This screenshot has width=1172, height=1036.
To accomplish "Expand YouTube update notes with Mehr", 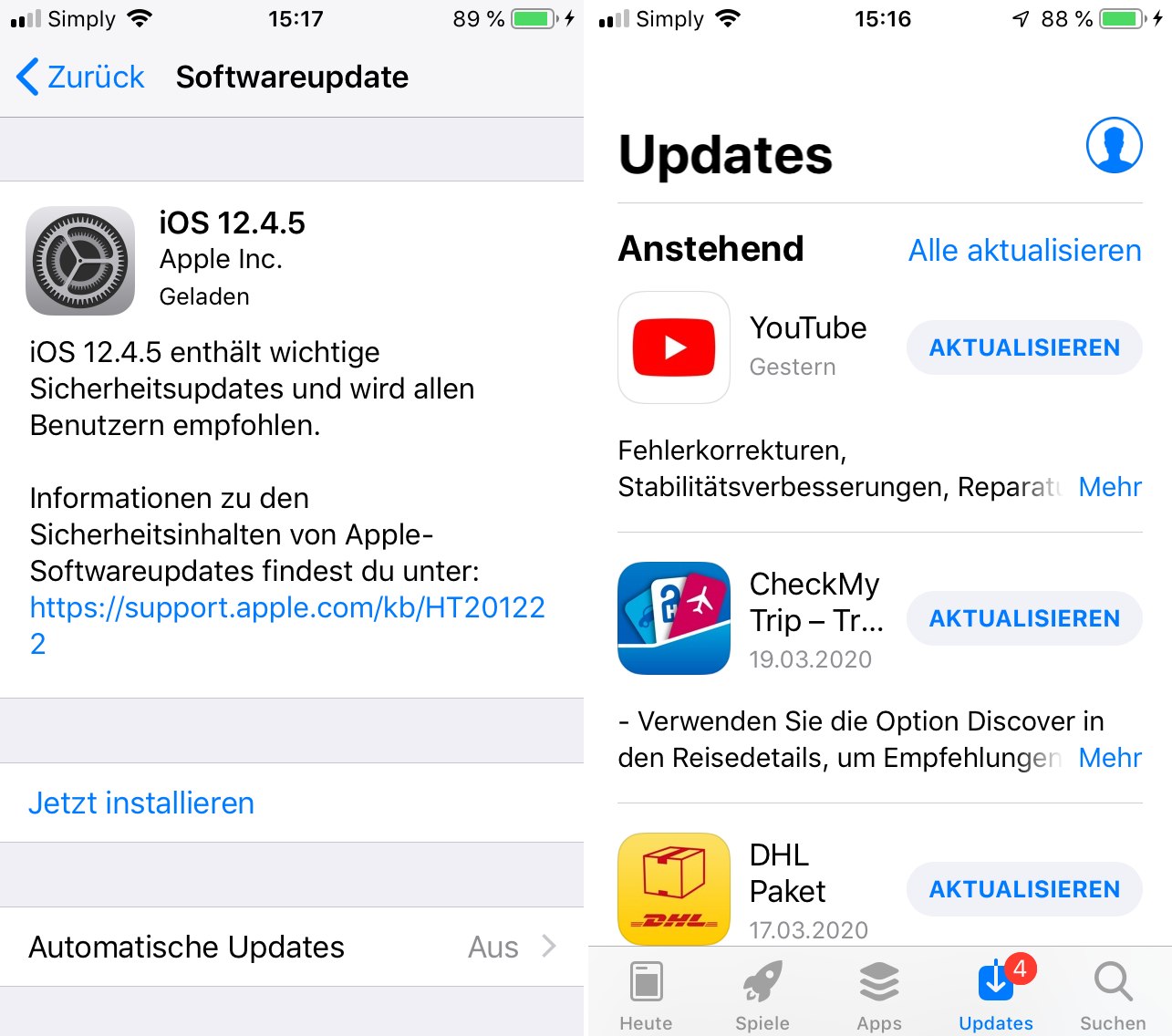I will tap(1109, 487).
